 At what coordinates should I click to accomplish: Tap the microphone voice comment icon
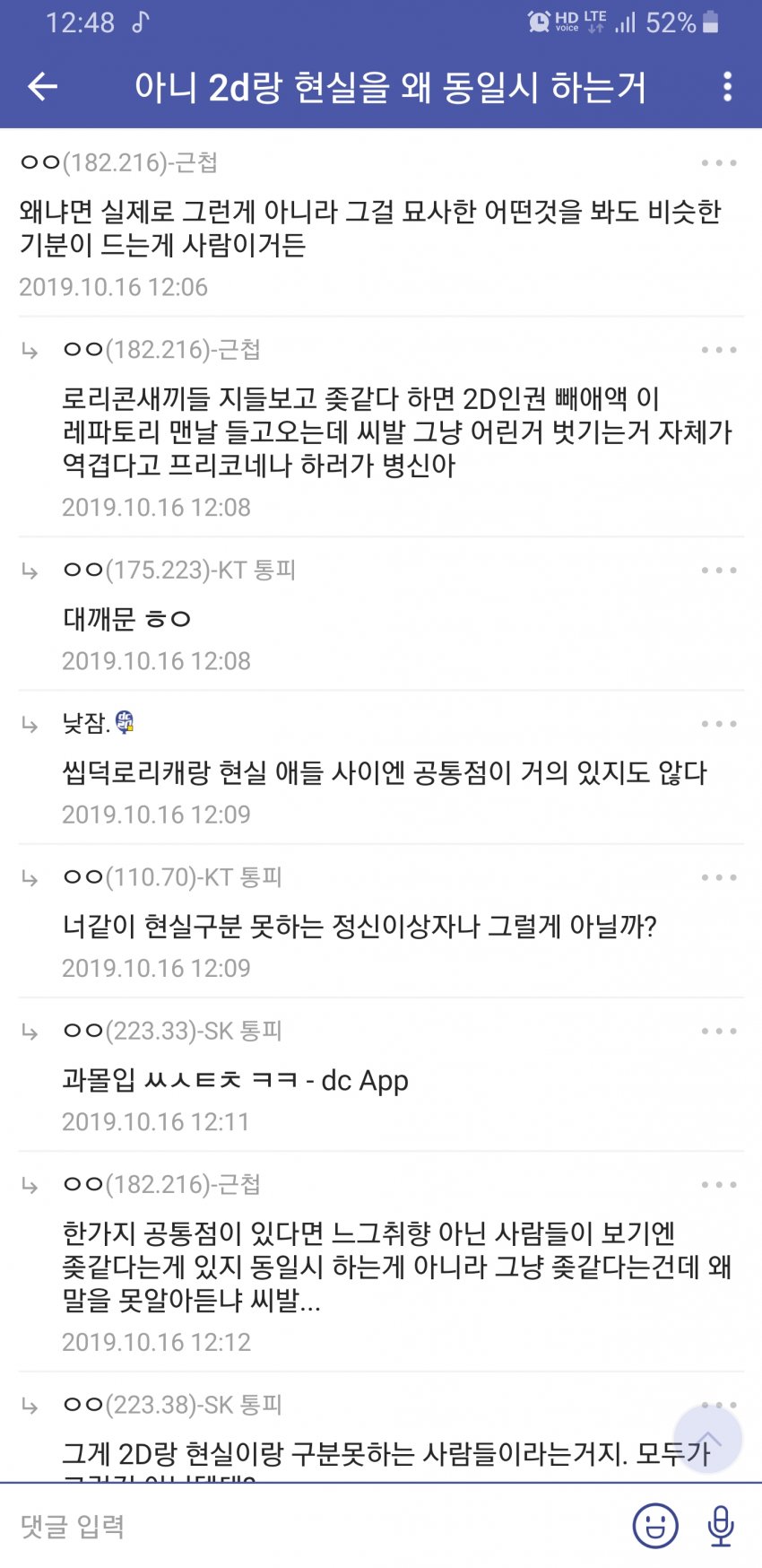click(x=721, y=1526)
